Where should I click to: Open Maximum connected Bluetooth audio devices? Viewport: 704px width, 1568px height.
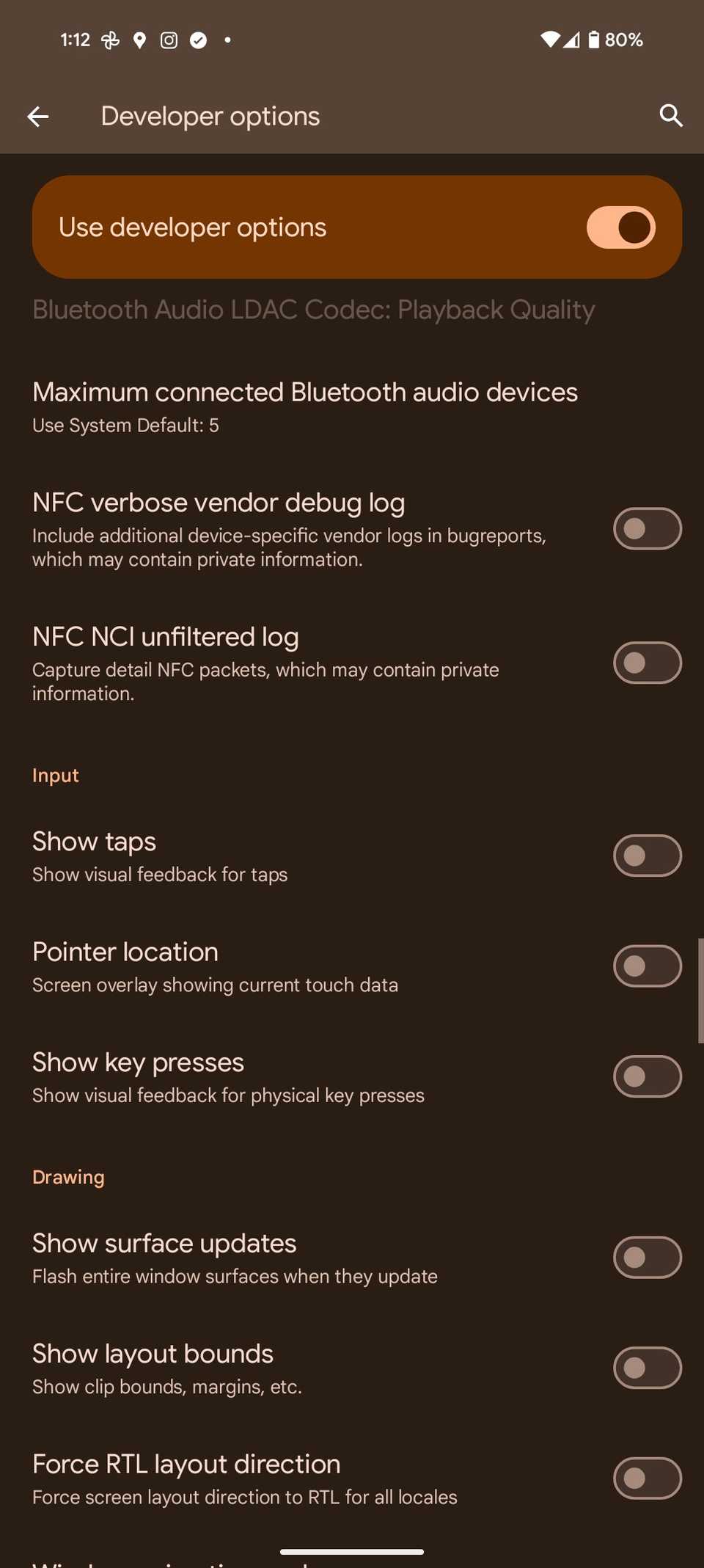coord(305,407)
